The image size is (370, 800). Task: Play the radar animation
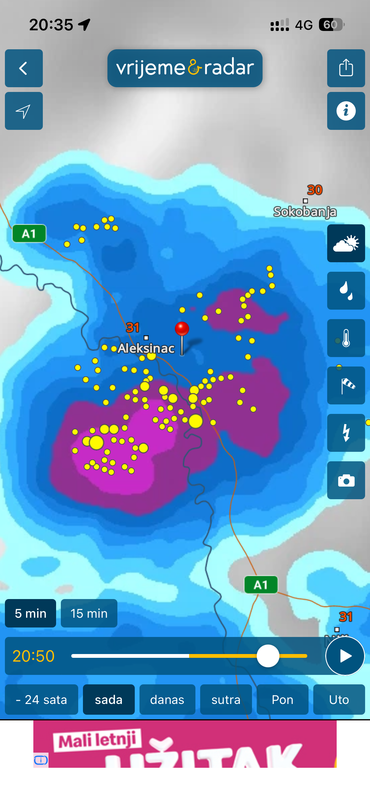pyautogui.click(x=345, y=656)
